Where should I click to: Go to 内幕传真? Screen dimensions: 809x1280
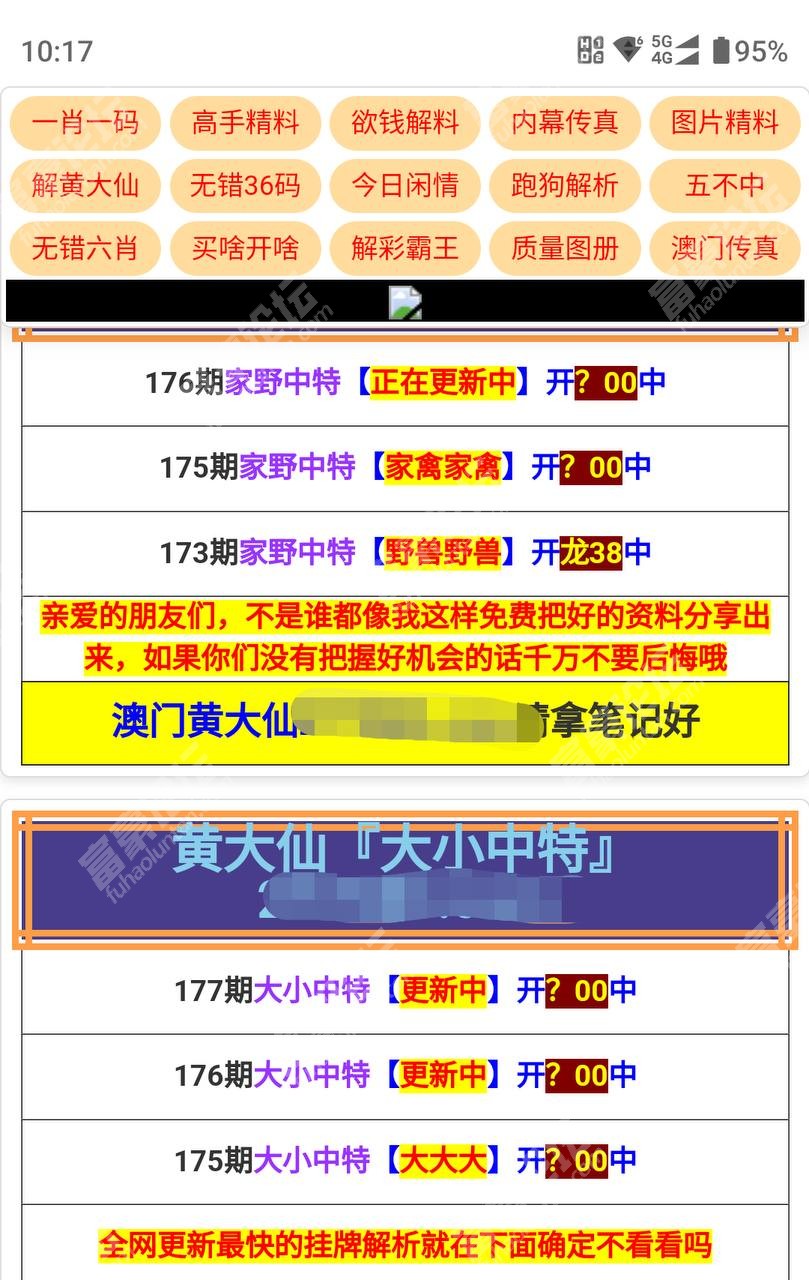tap(565, 123)
